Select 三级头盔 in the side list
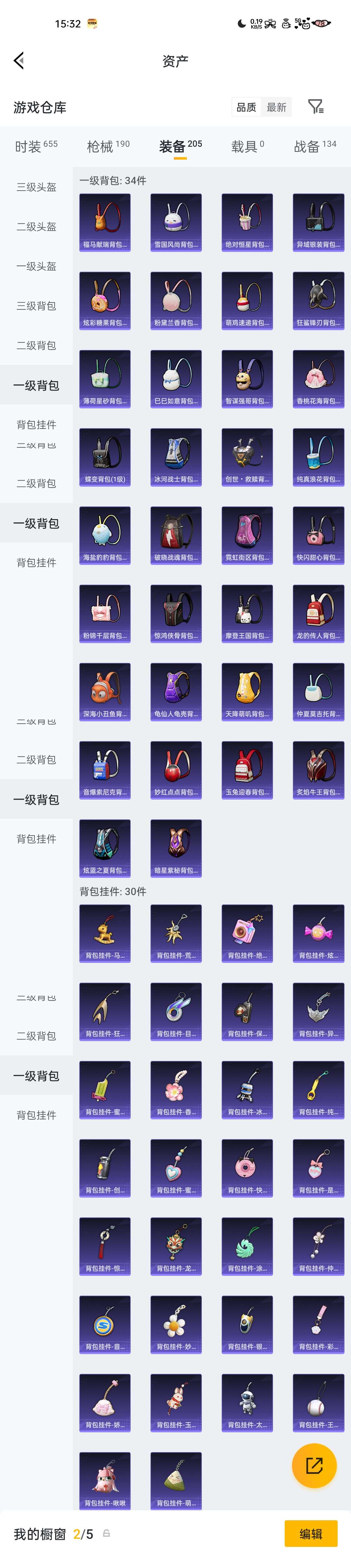Image resolution: width=351 pixels, height=1568 pixels. tap(36, 188)
